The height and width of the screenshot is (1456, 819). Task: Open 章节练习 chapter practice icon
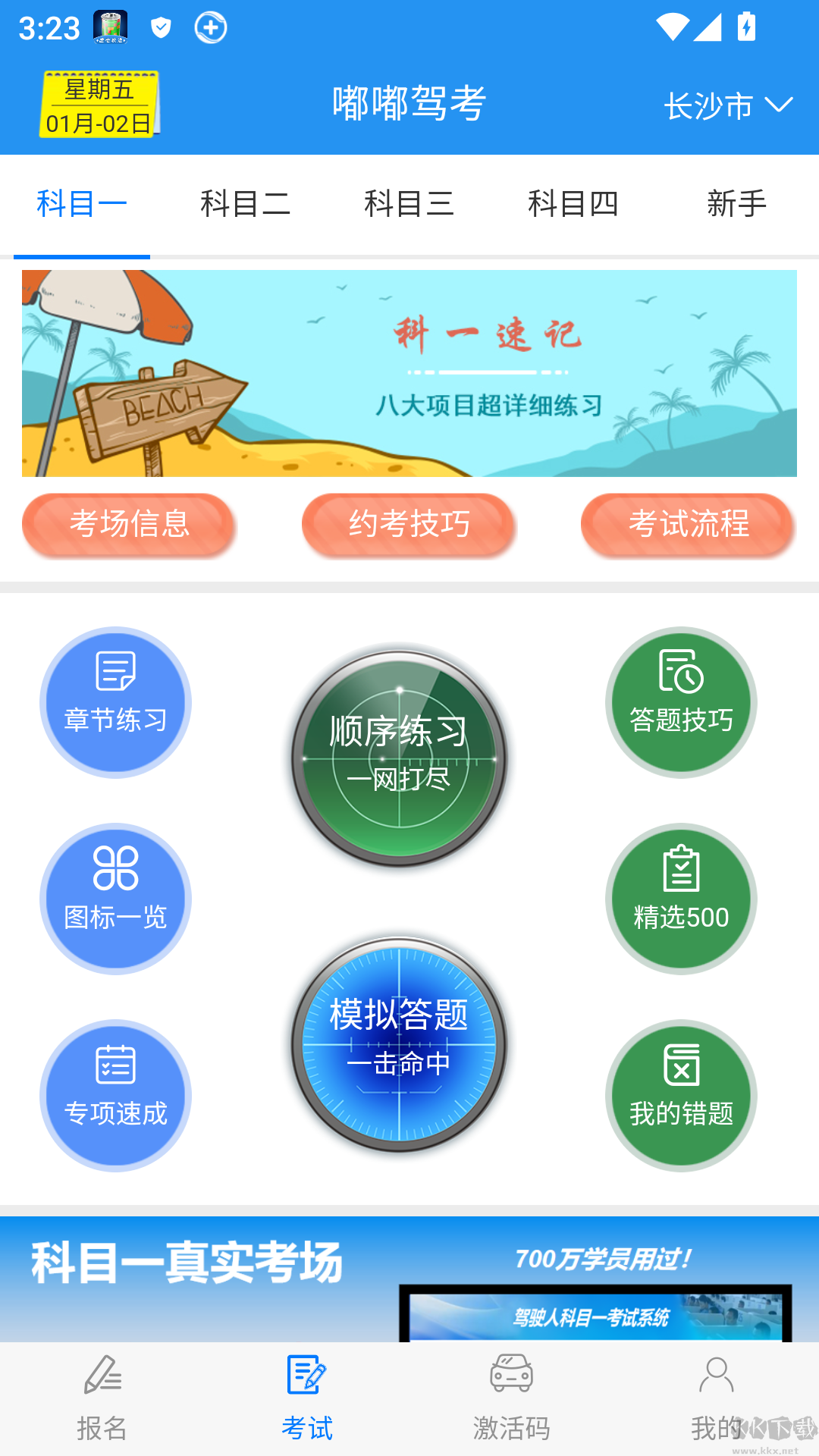pos(115,701)
